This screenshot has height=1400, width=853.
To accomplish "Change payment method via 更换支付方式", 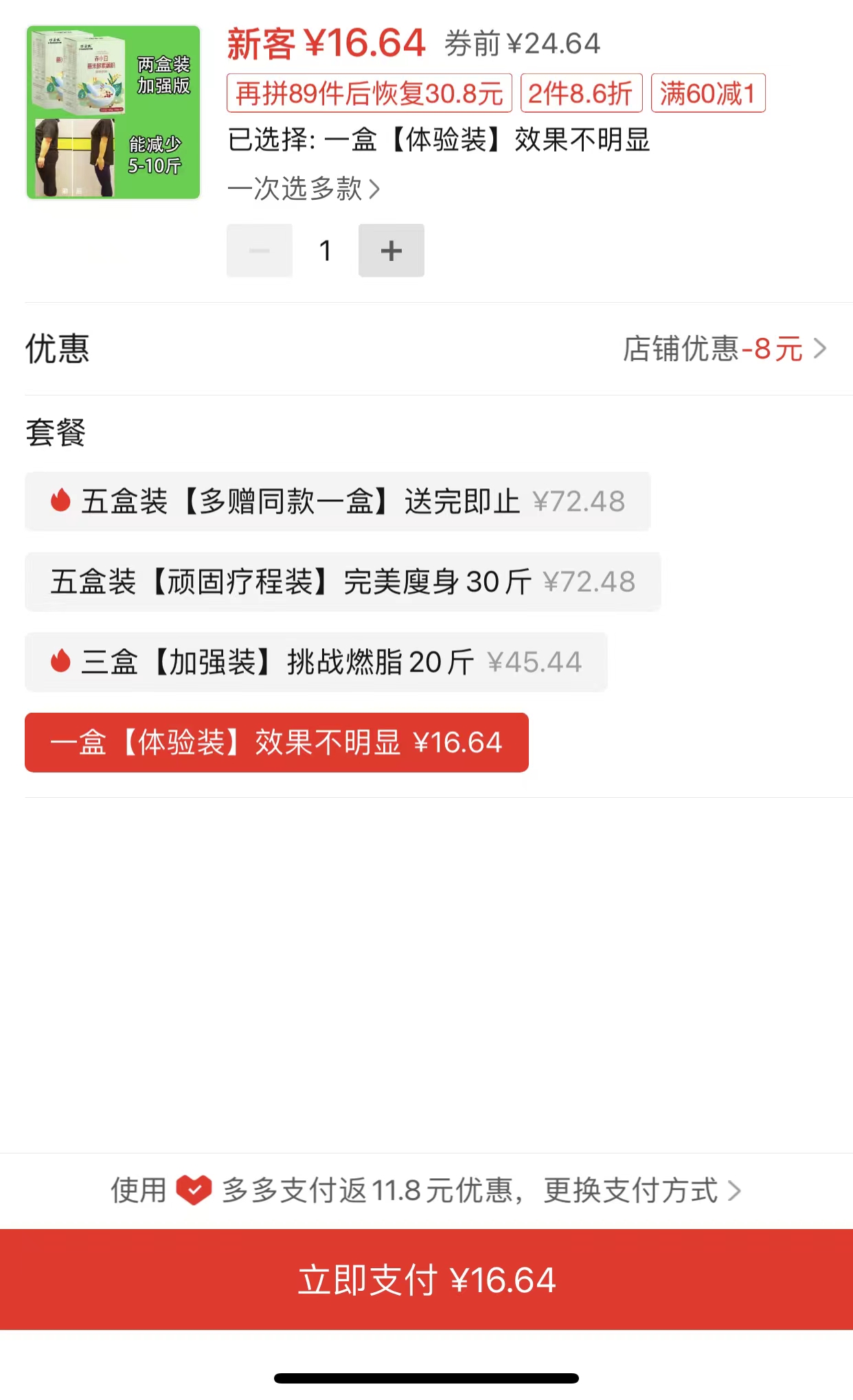I will pos(642,1191).
